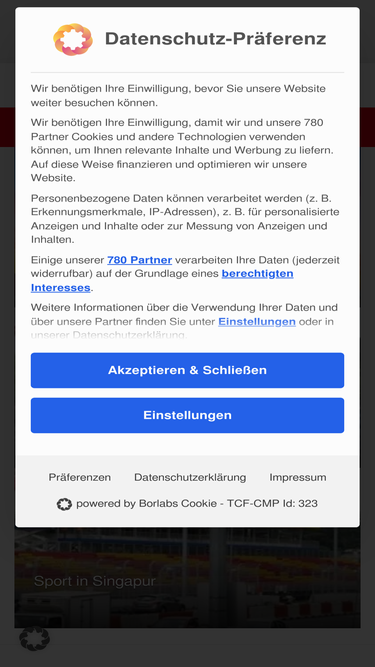Open the Impressum link
Screen dimensions: 375x667
(x=298, y=477)
